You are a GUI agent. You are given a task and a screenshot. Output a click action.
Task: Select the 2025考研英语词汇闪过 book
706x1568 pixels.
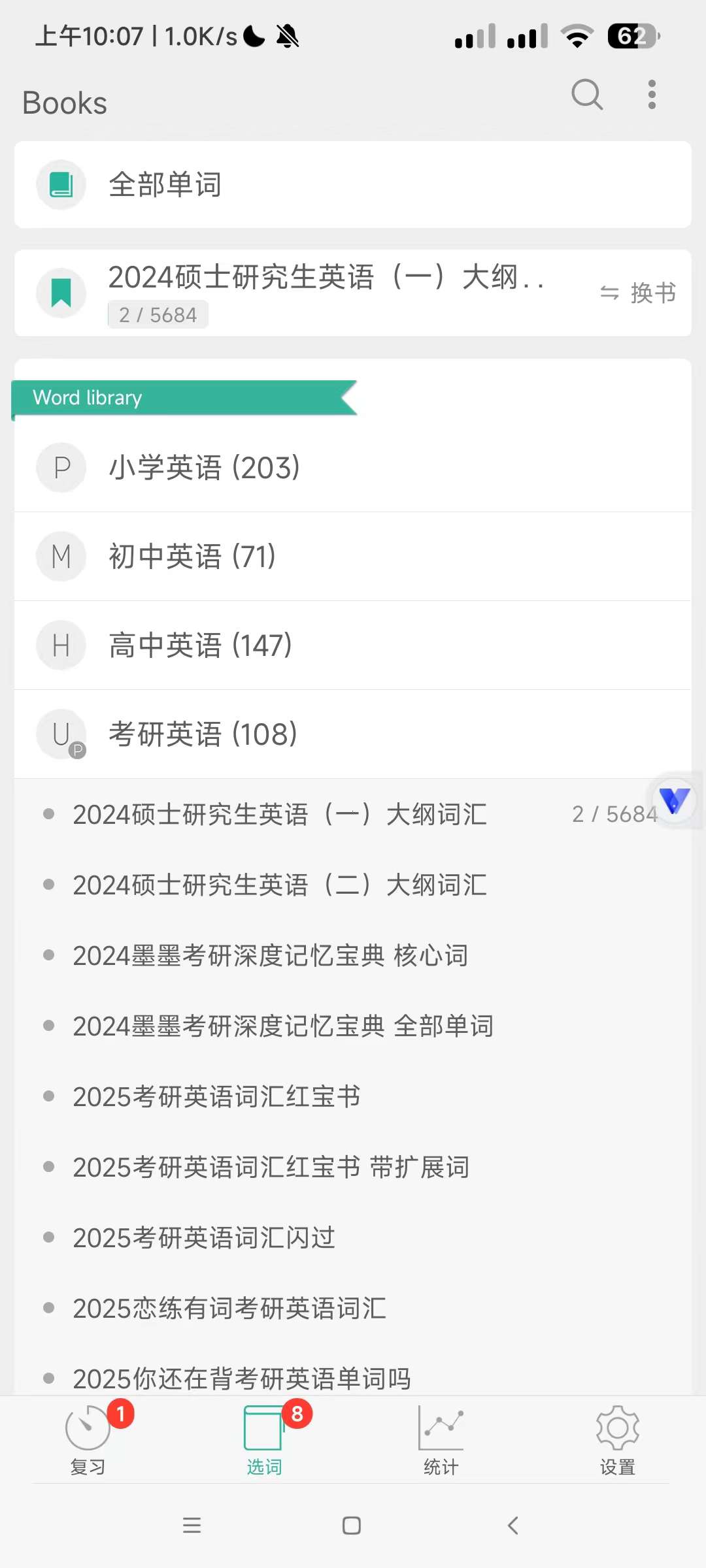[x=204, y=1238]
